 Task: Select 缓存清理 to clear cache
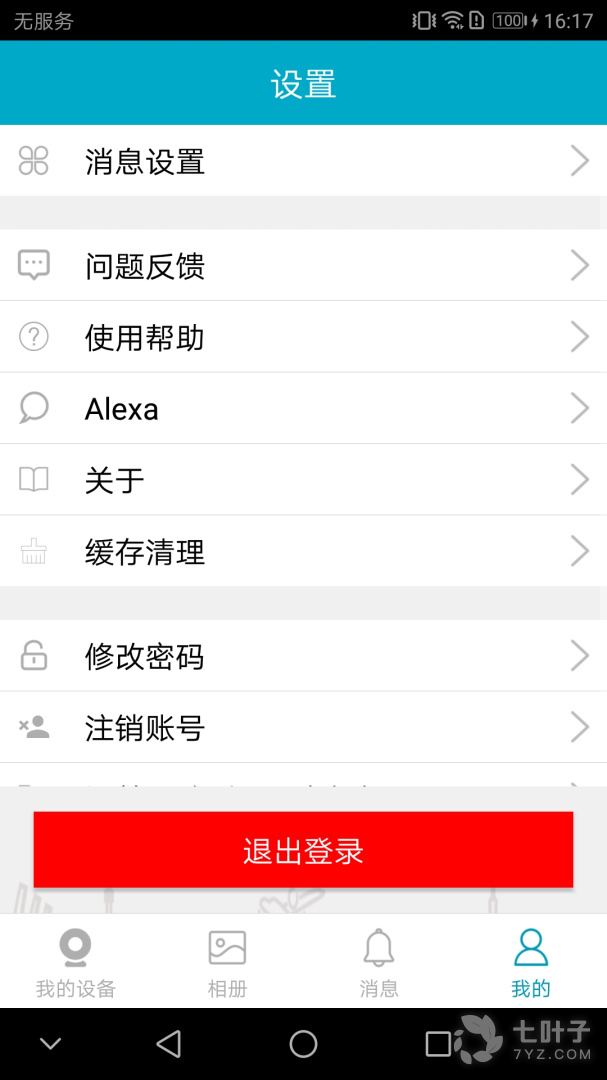[303, 552]
